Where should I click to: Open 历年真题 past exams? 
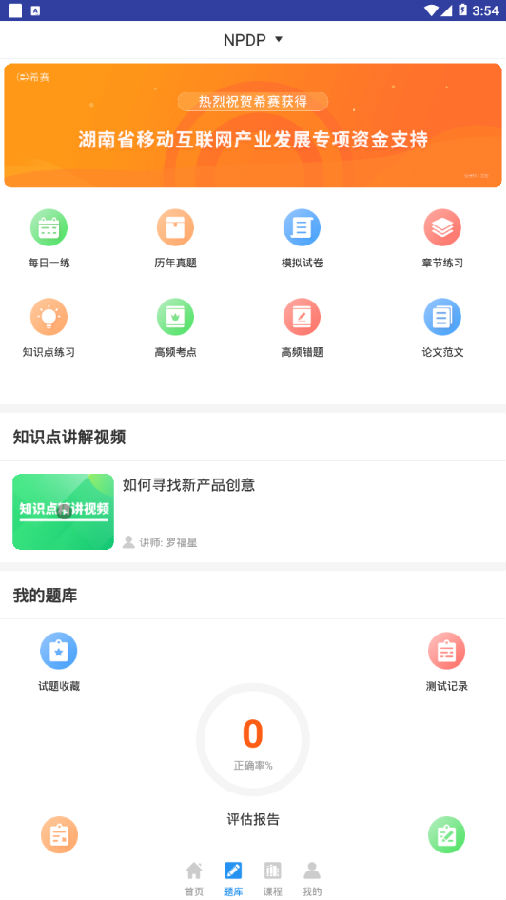click(176, 239)
